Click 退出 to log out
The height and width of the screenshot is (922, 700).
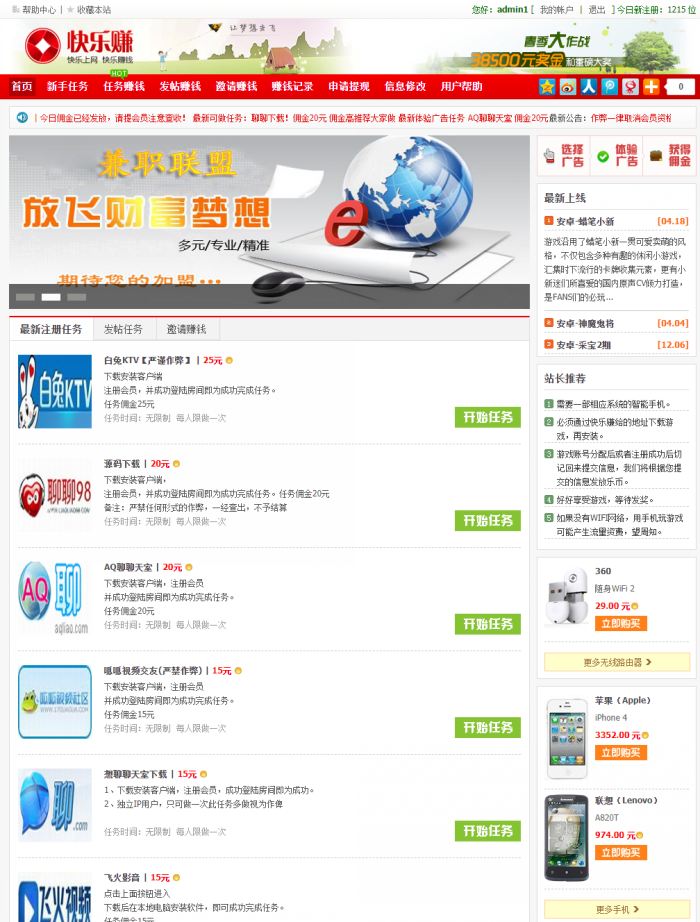click(596, 10)
